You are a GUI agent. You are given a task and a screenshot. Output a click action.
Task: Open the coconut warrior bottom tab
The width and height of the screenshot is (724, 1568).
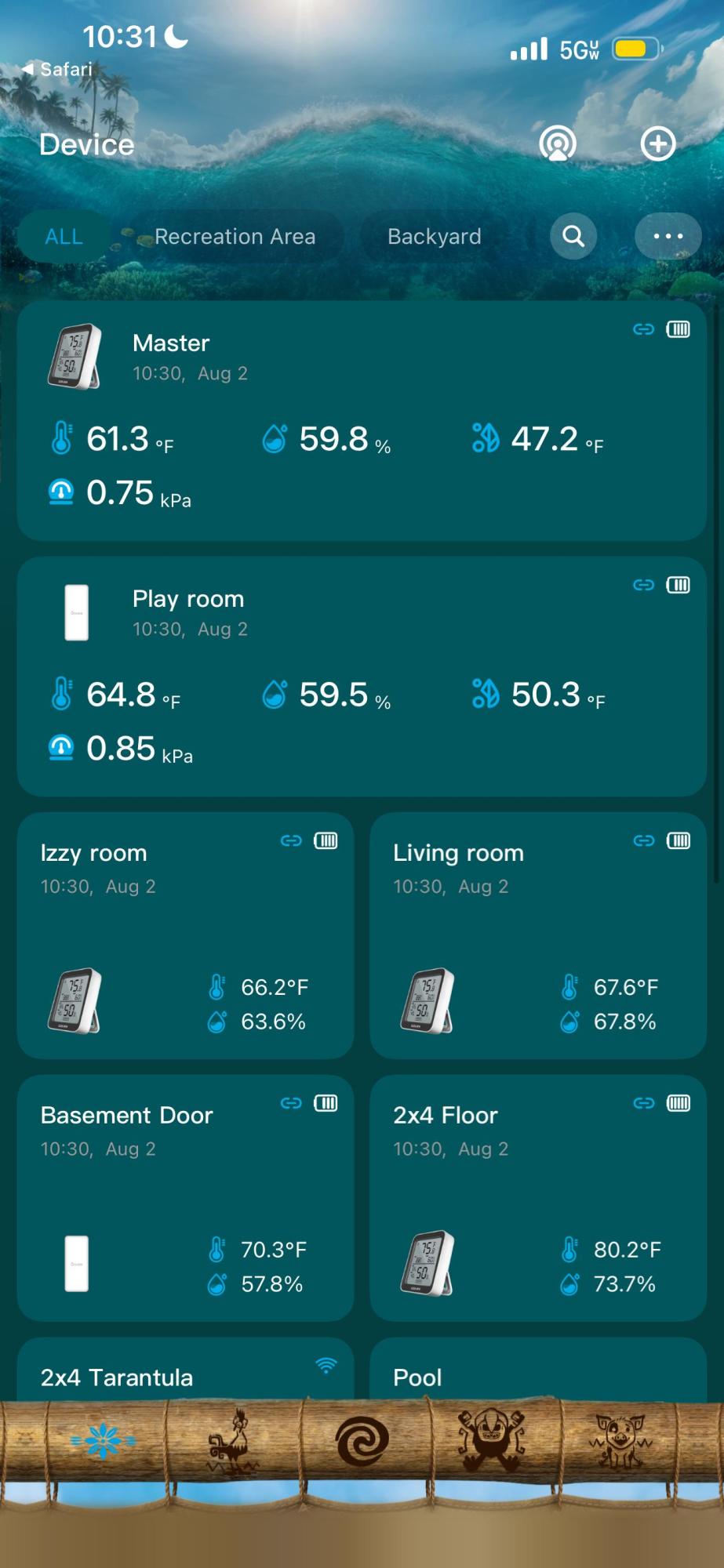pyautogui.click(x=491, y=1441)
